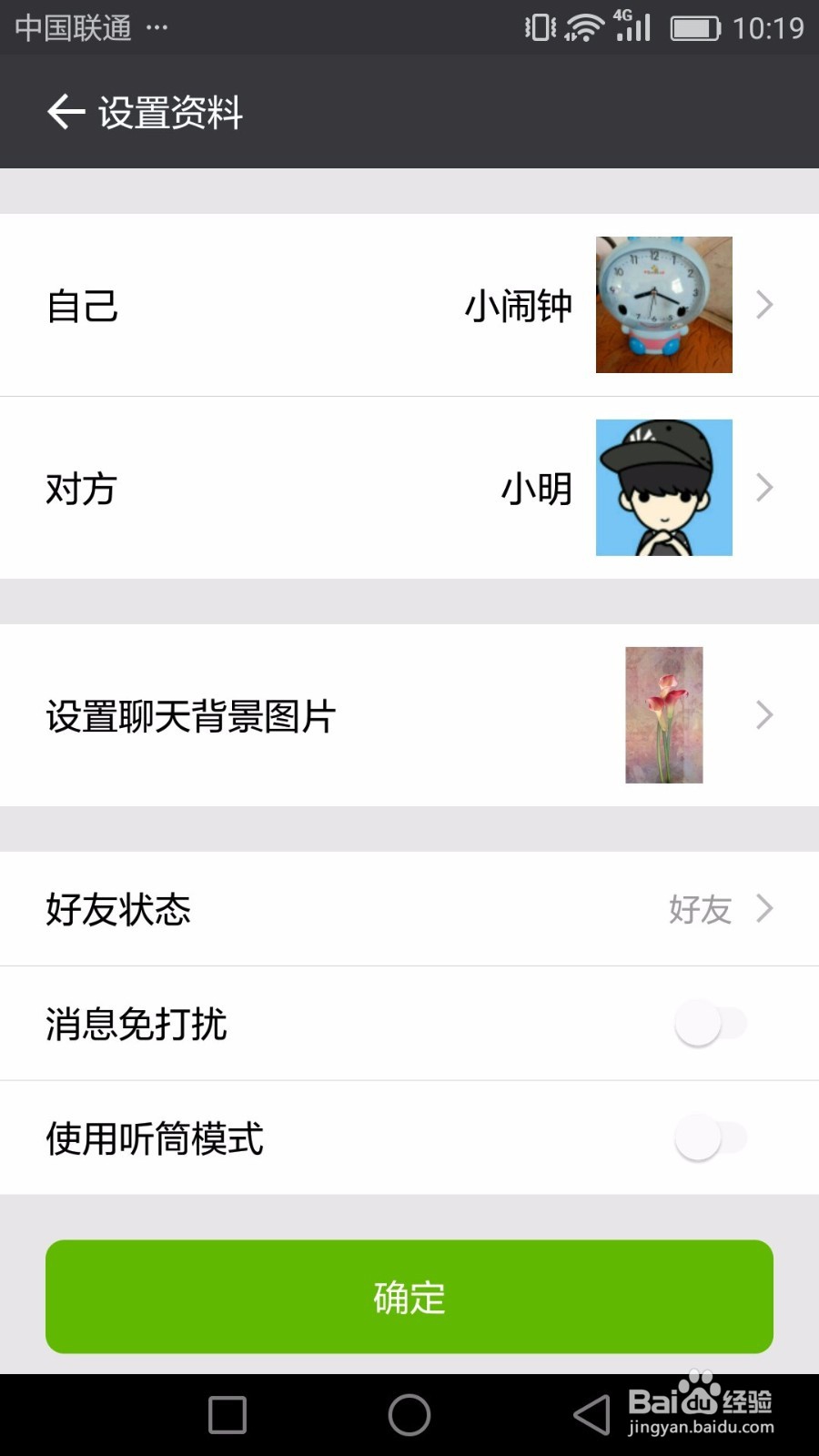
Task: Turn on 使用听筒模式 earpiece mode
Action: [709, 1138]
